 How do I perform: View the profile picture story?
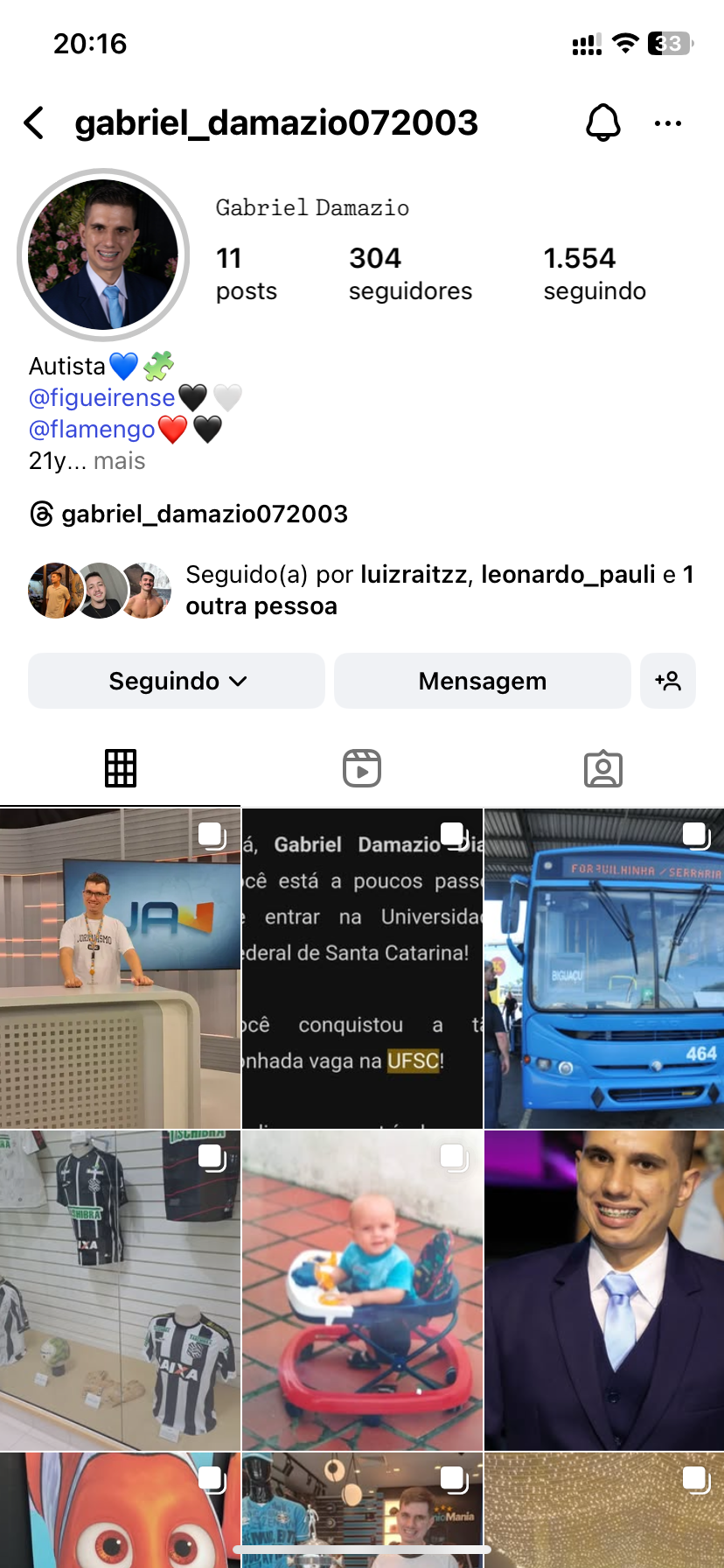click(103, 255)
